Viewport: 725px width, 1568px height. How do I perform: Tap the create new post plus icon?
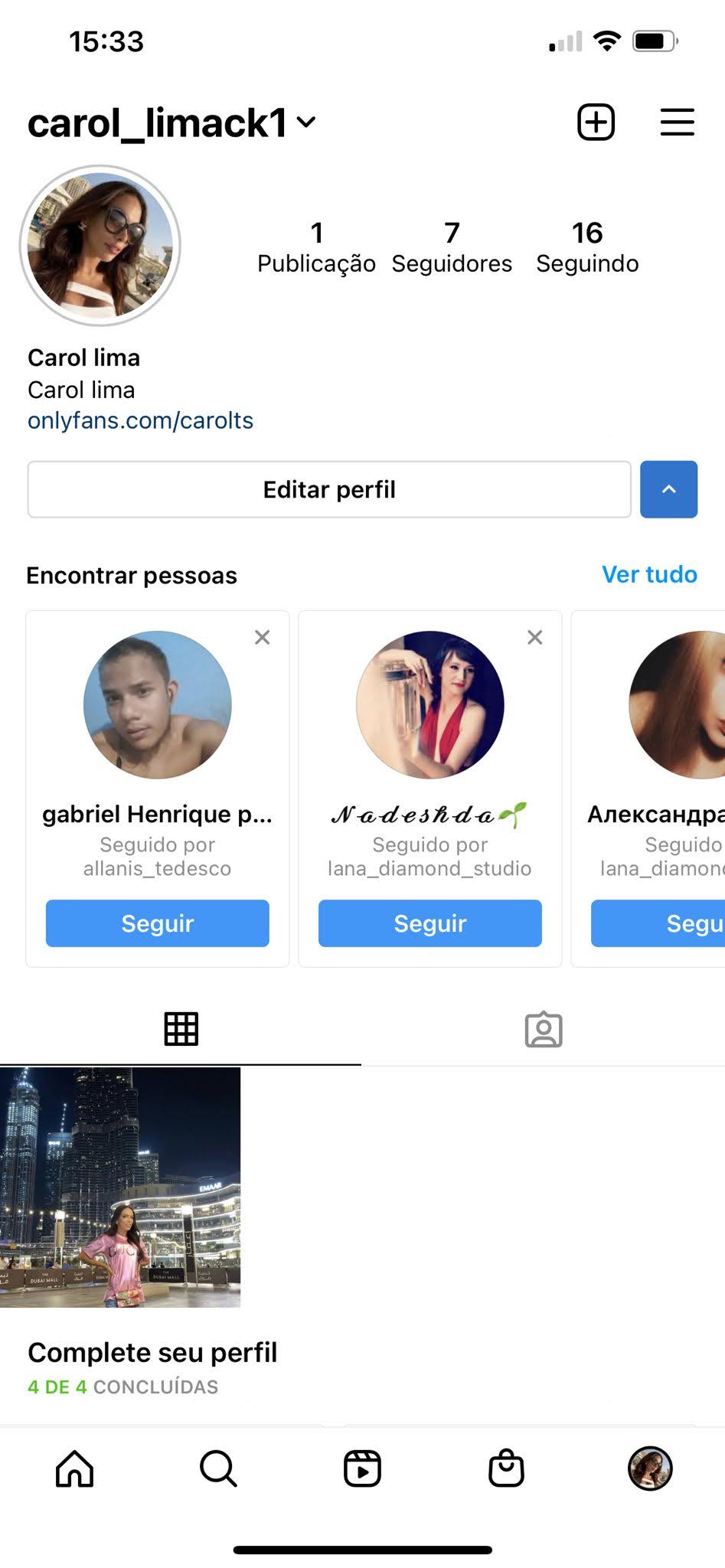click(x=596, y=122)
